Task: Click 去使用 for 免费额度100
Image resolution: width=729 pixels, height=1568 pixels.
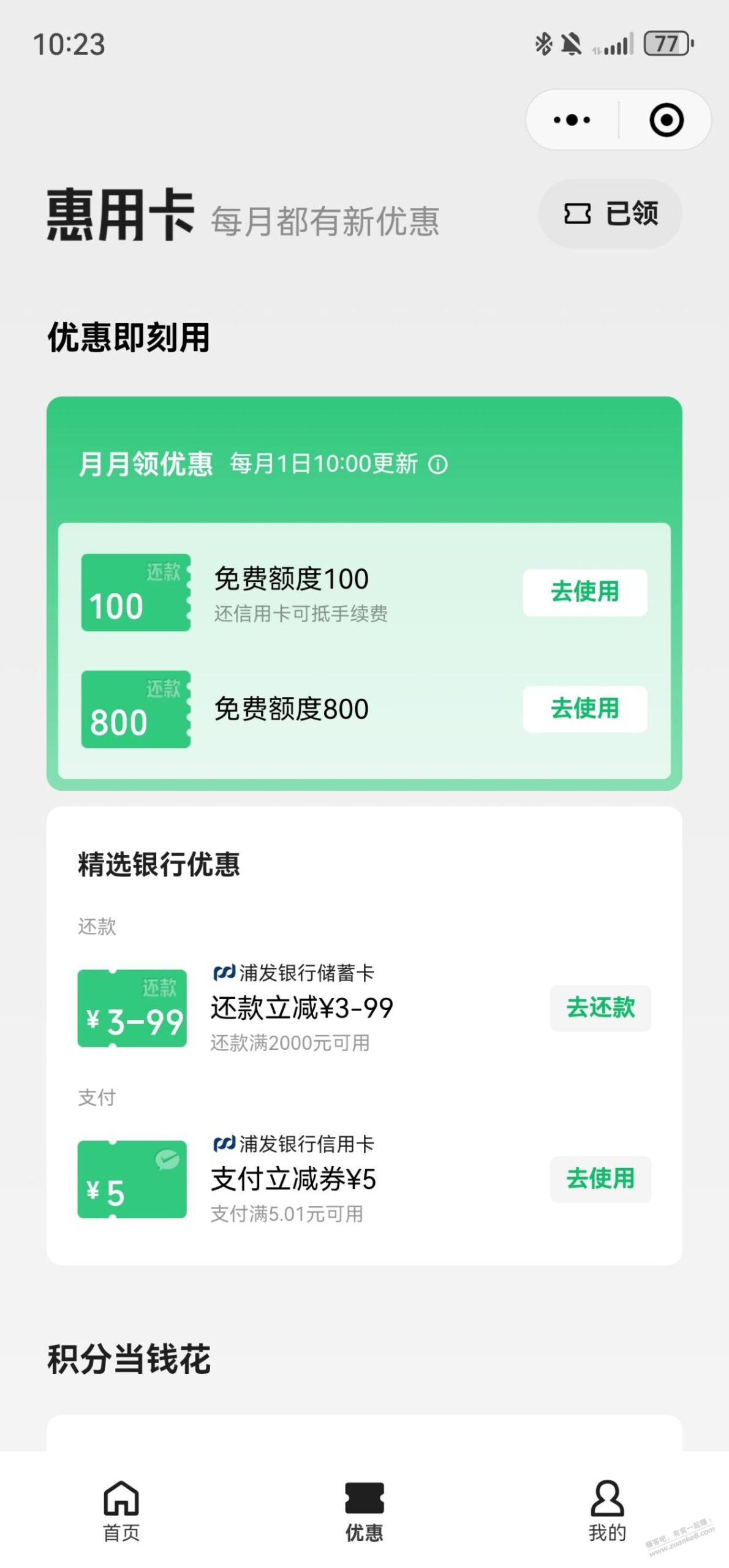Action: [x=584, y=592]
